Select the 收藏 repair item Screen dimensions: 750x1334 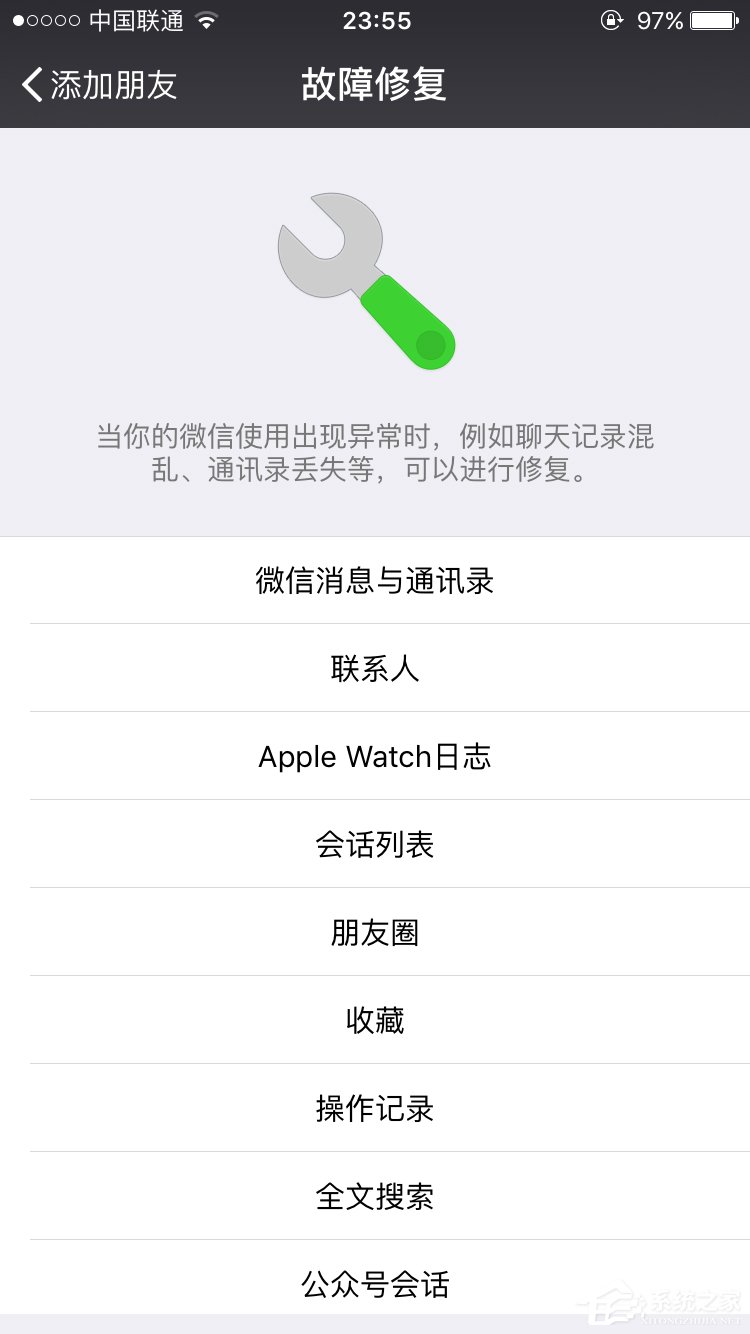point(375,1020)
